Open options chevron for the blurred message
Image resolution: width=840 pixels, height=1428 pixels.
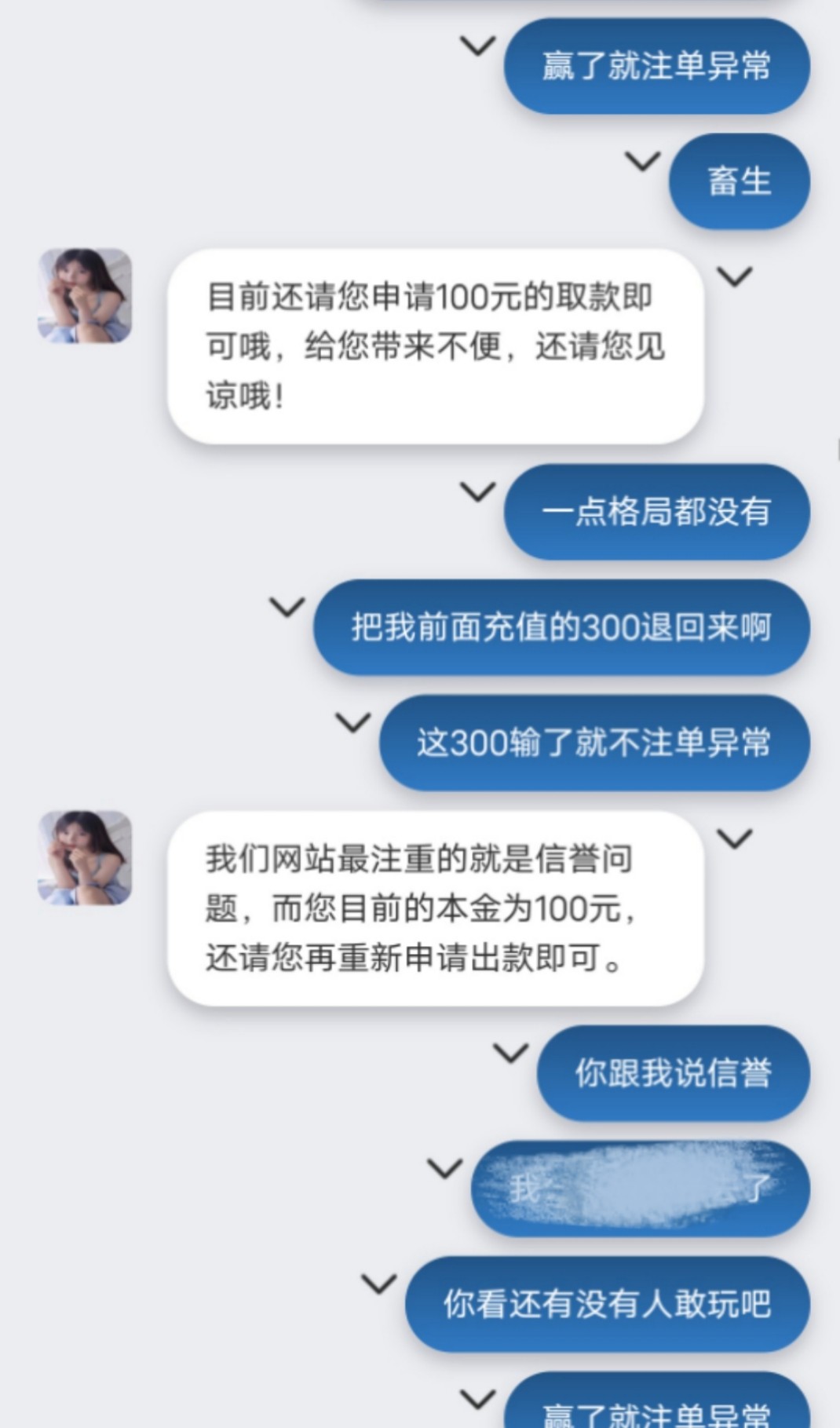(x=444, y=1168)
